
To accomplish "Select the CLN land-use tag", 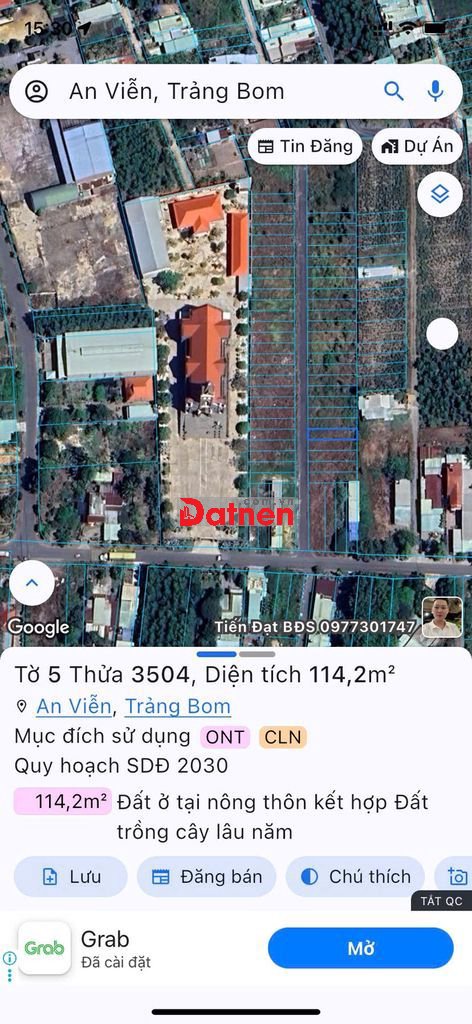I will [283, 737].
